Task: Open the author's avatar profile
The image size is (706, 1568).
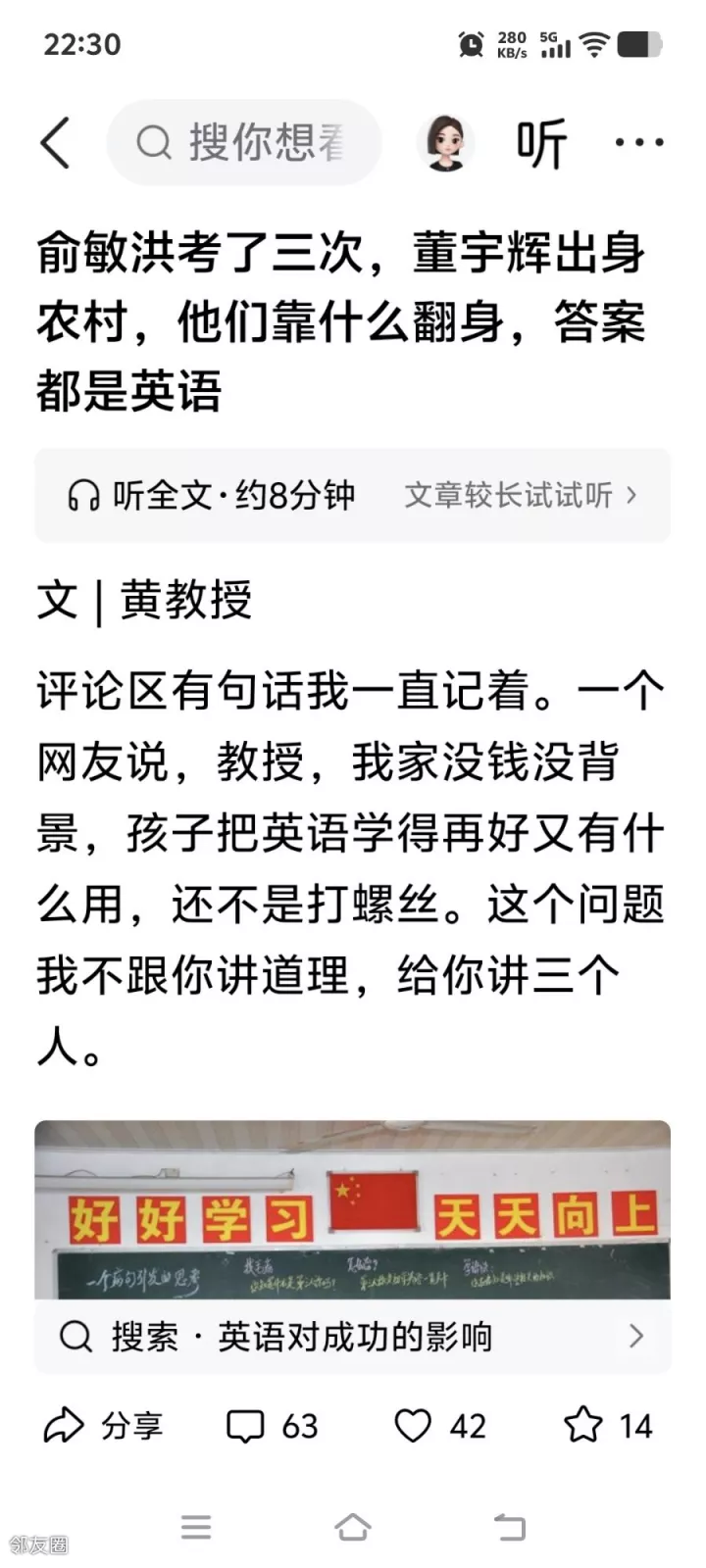Action: (x=445, y=143)
